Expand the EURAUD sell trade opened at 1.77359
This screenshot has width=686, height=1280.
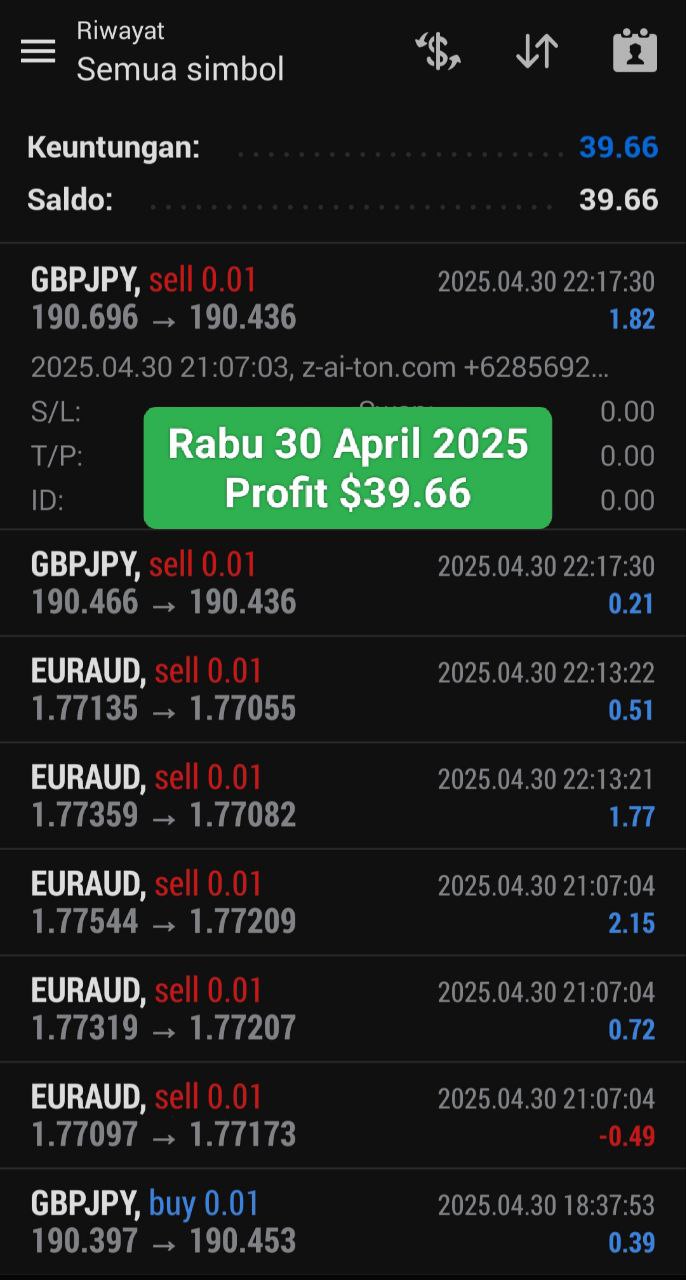click(343, 796)
